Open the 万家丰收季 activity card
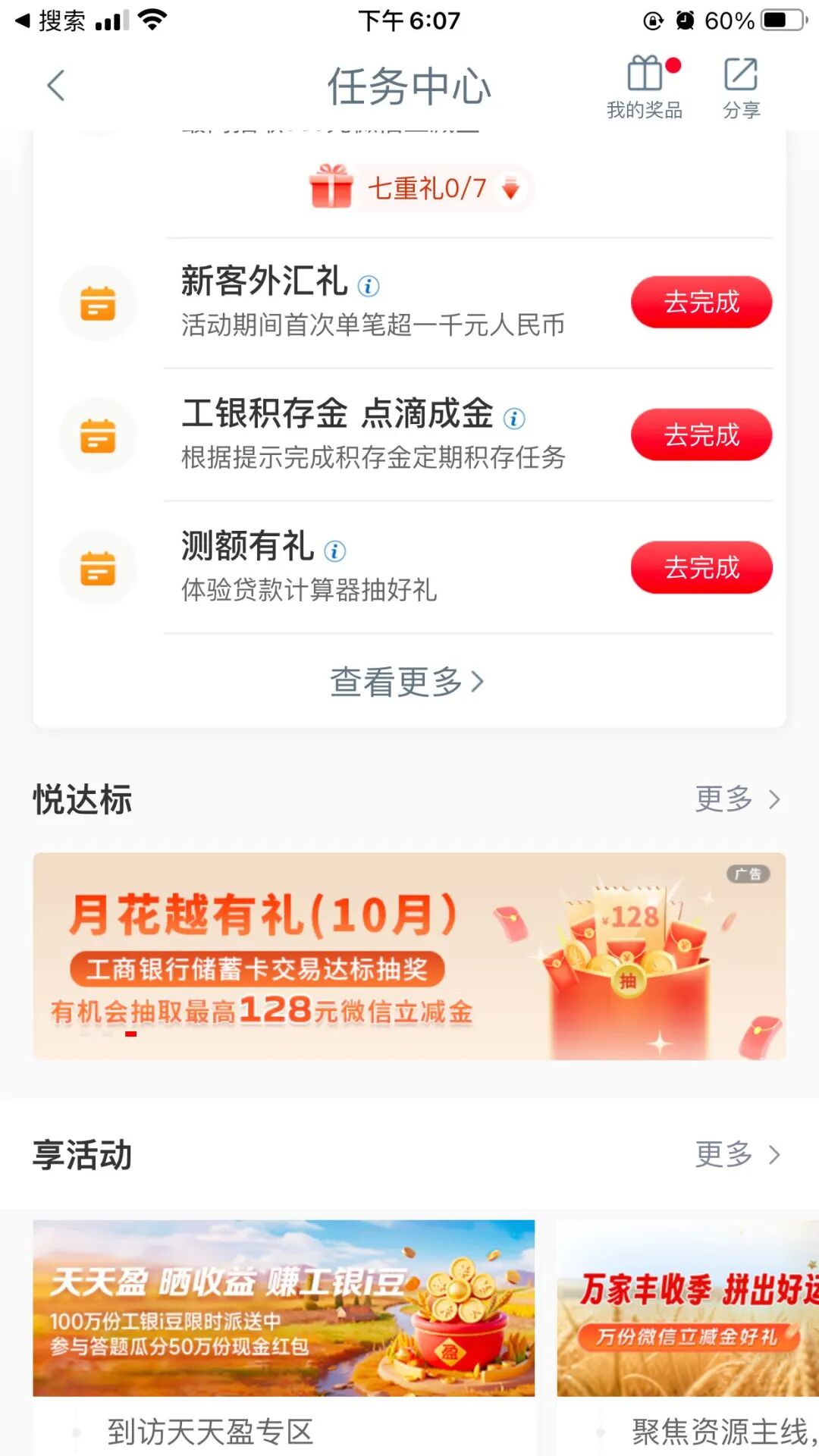Image resolution: width=819 pixels, height=1456 pixels. coord(687,1308)
